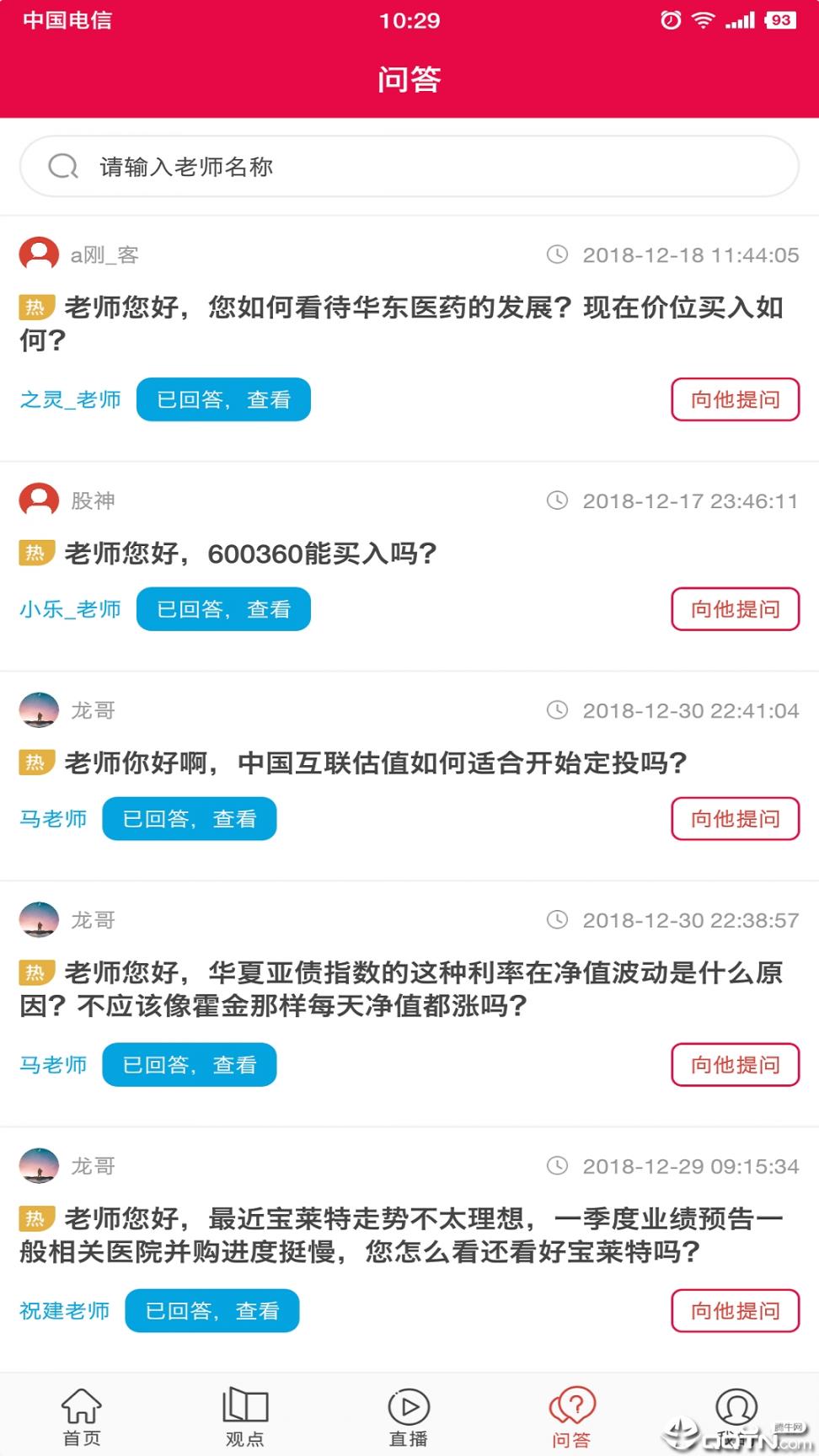View answer to the 华夏亚债指数 question
The image size is (819, 1456).
(x=190, y=1065)
